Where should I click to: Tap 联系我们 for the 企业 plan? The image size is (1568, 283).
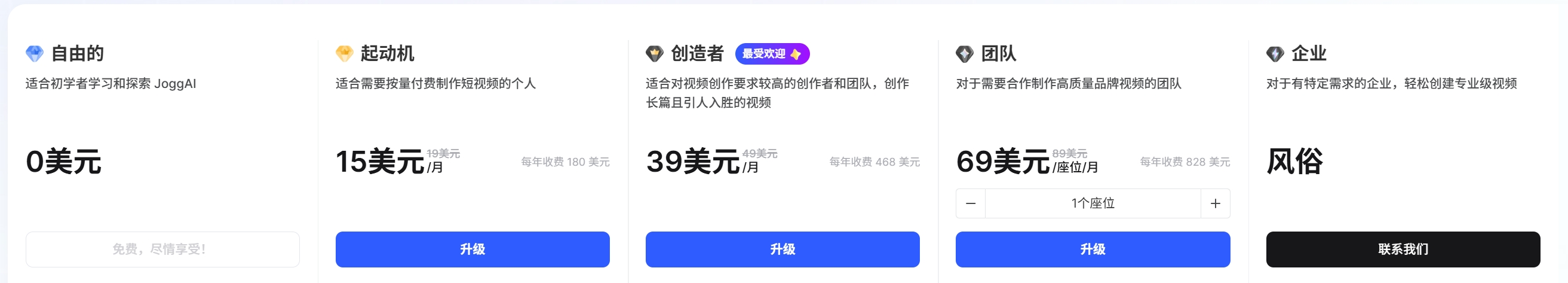click(x=1403, y=249)
